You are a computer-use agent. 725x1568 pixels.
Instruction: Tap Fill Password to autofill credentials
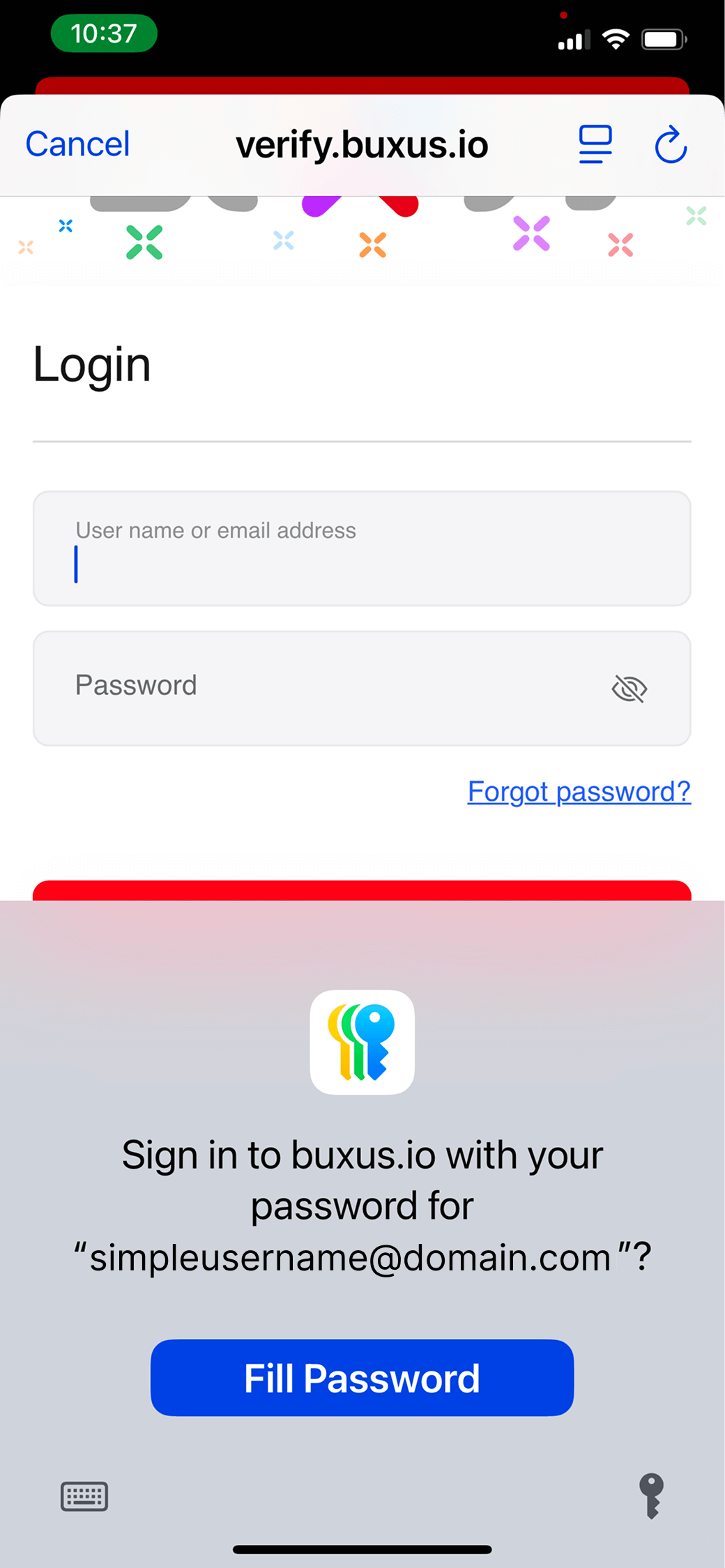click(362, 1378)
